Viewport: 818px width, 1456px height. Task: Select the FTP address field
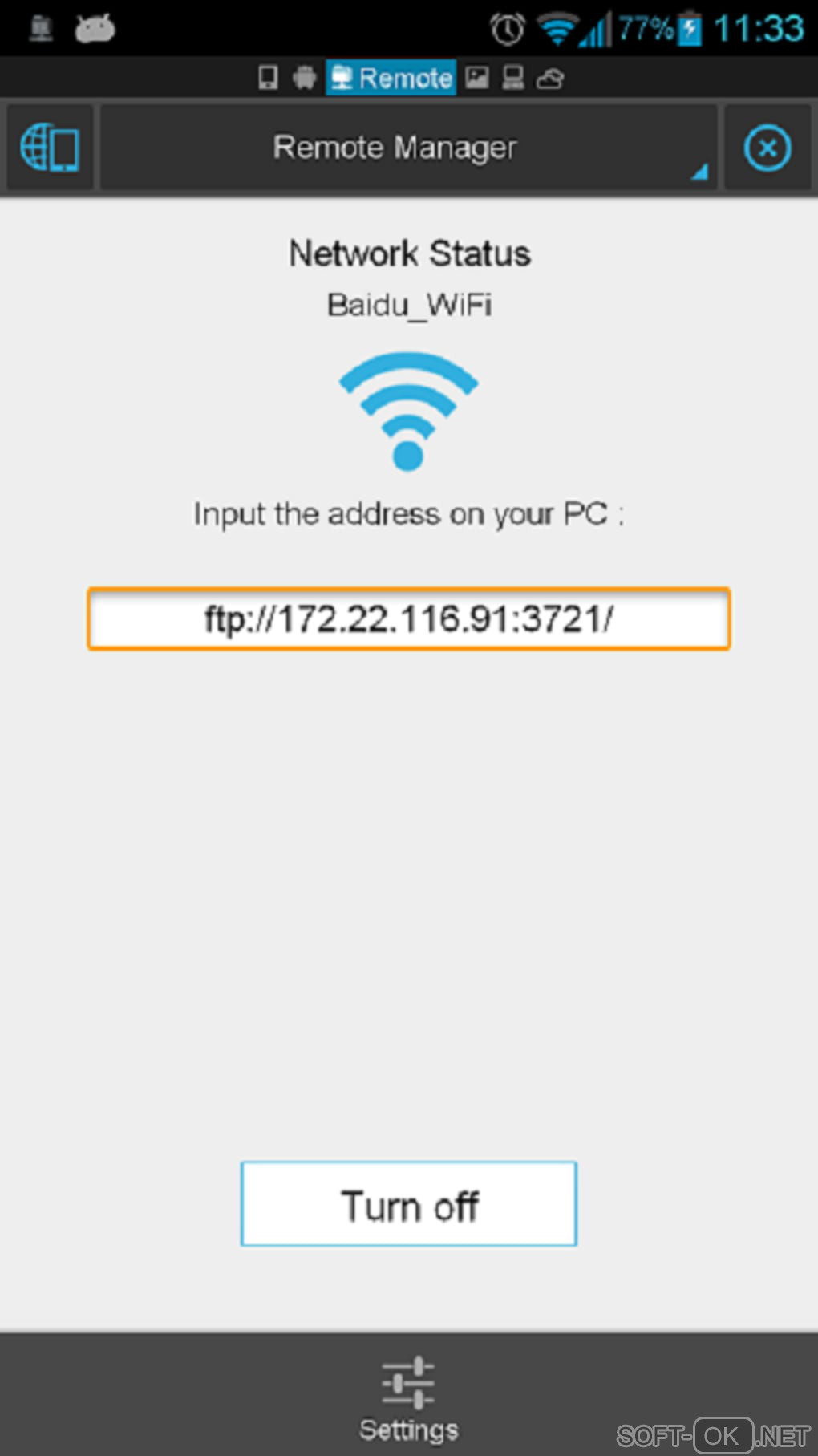click(x=408, y=618)
